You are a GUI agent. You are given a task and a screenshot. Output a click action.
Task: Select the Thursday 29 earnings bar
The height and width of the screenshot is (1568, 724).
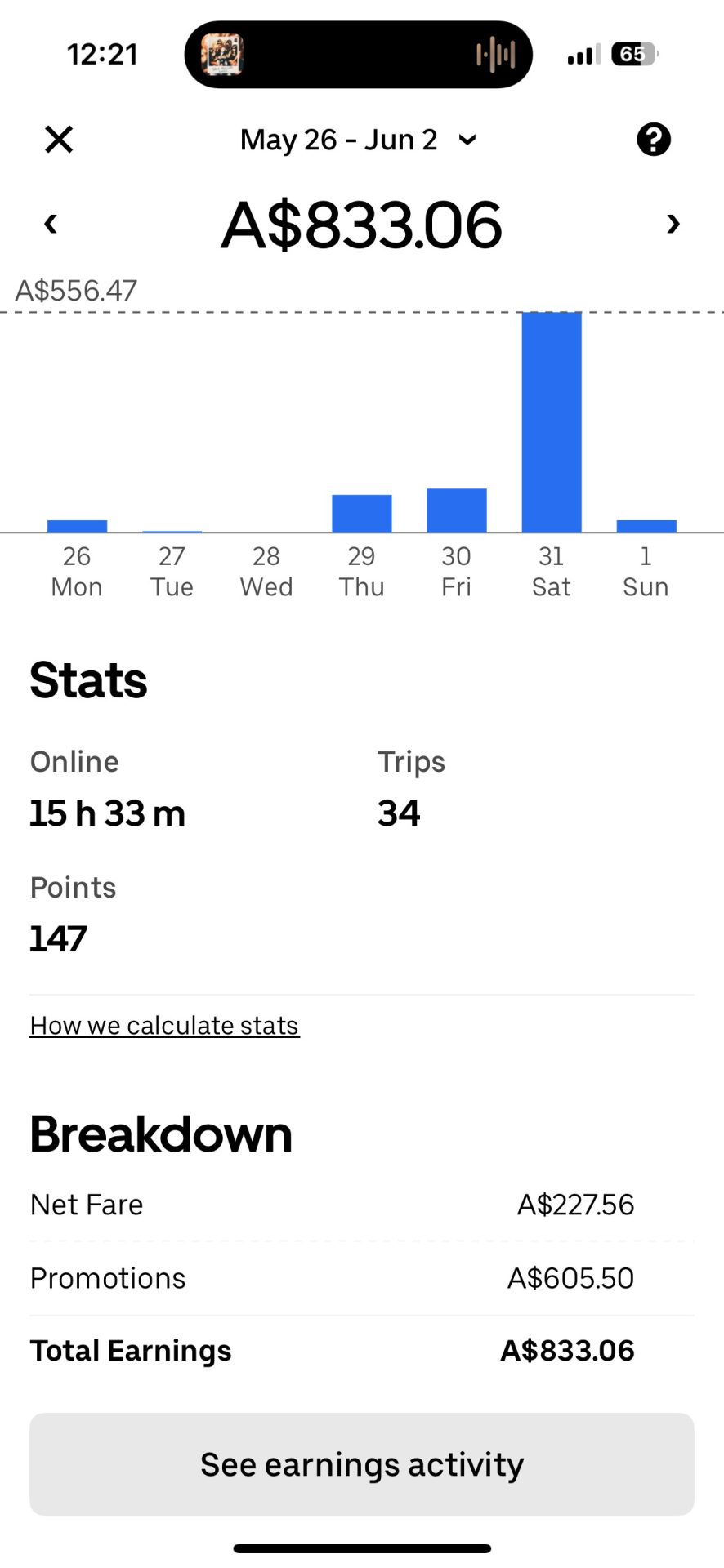click(362, 514)
